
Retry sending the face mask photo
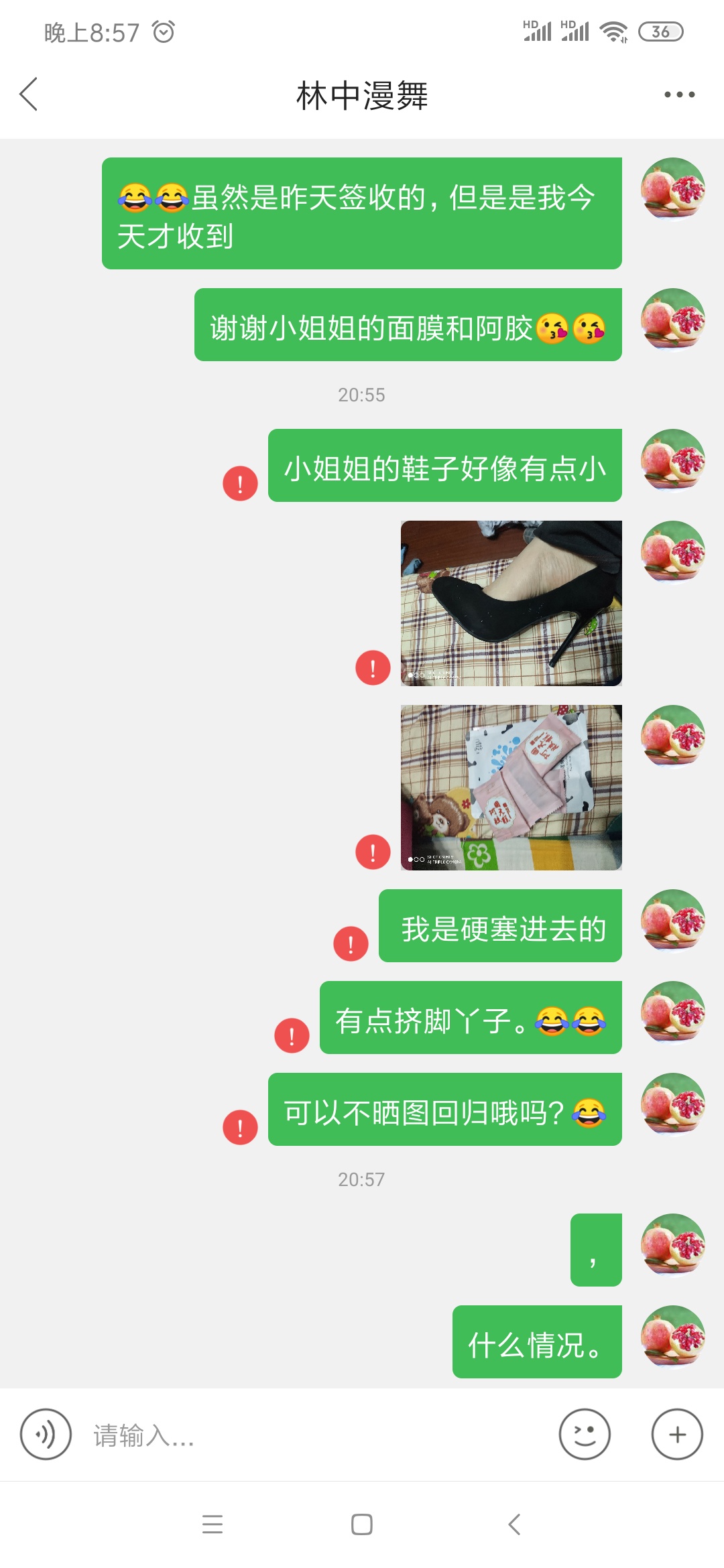[x=373, y=852]
